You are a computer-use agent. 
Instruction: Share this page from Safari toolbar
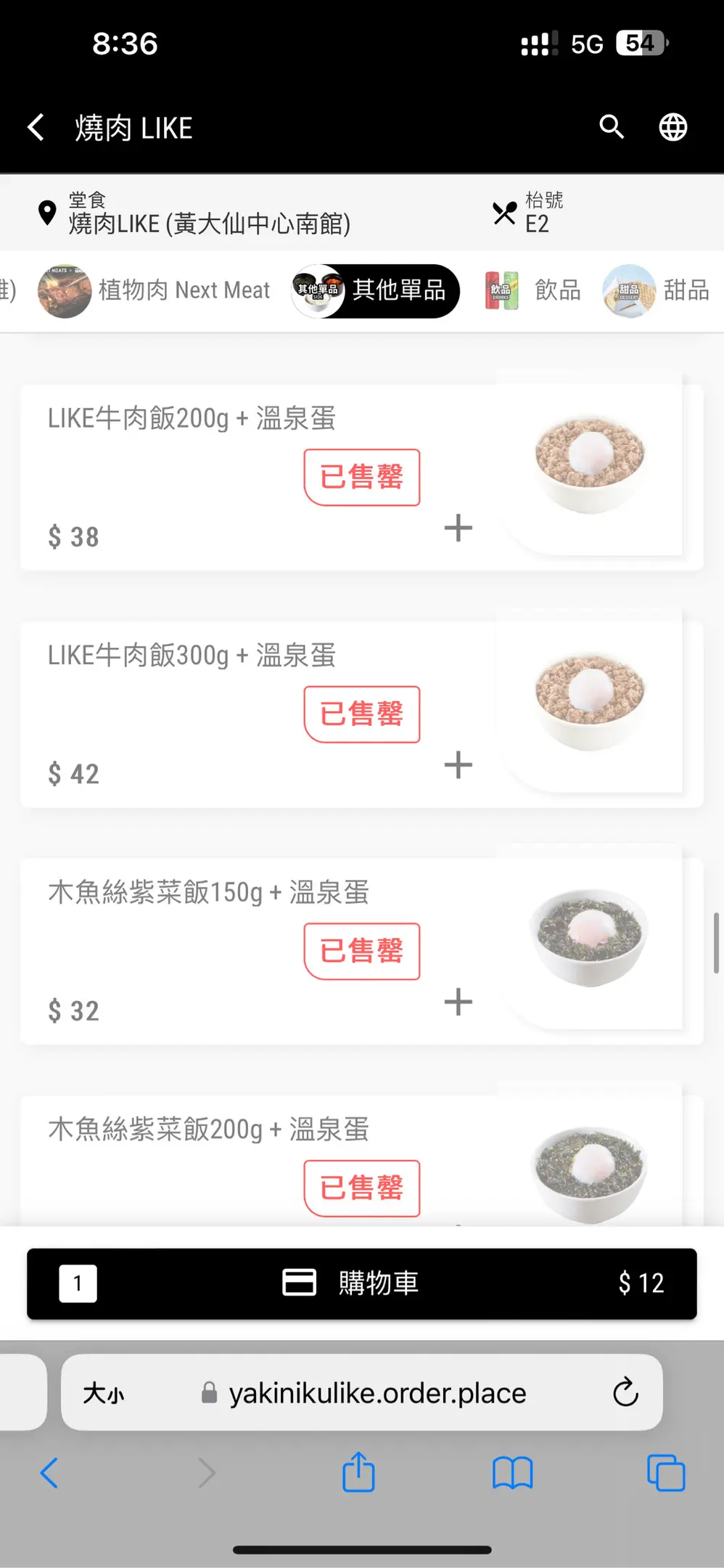[358, 1472]
